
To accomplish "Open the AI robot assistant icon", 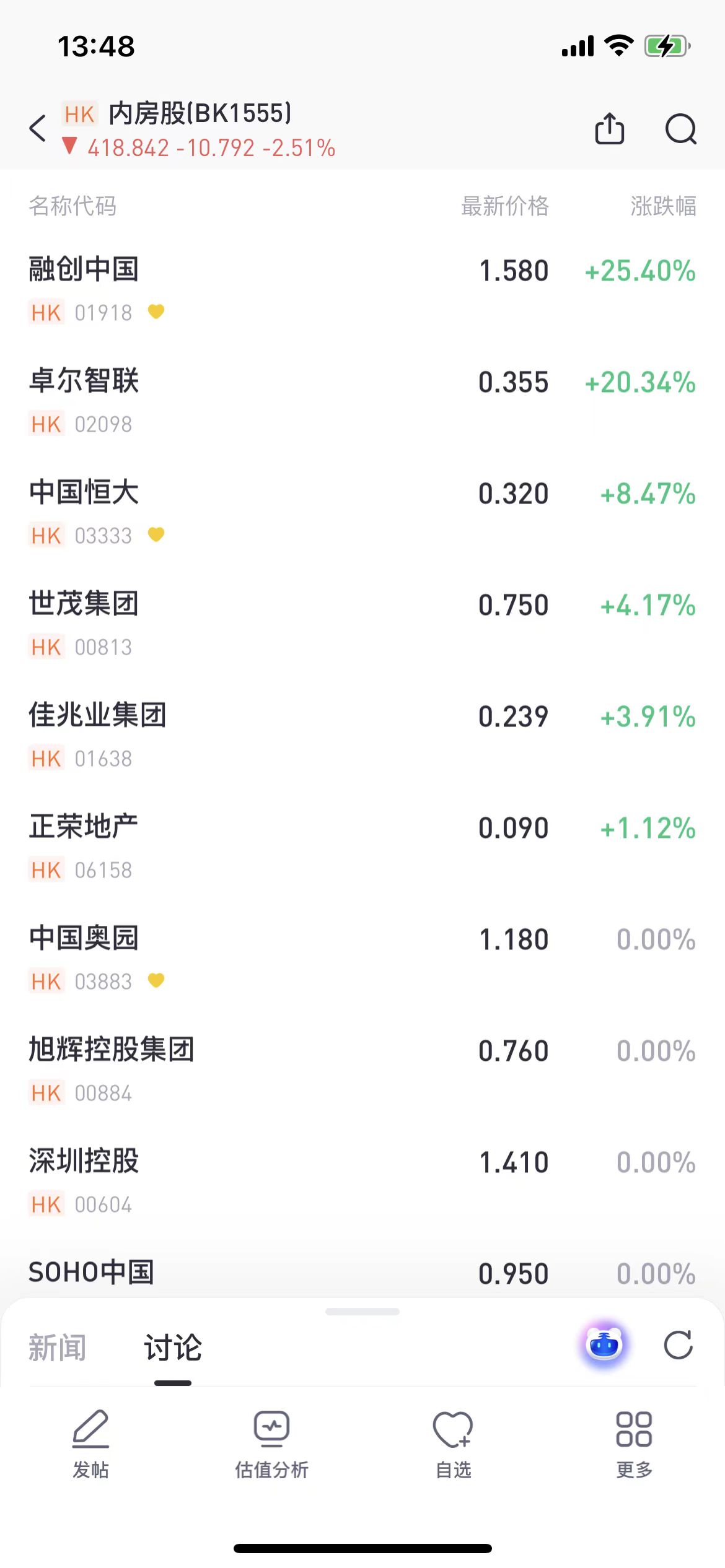I will pyautogui.click(x=604, y=1345).
